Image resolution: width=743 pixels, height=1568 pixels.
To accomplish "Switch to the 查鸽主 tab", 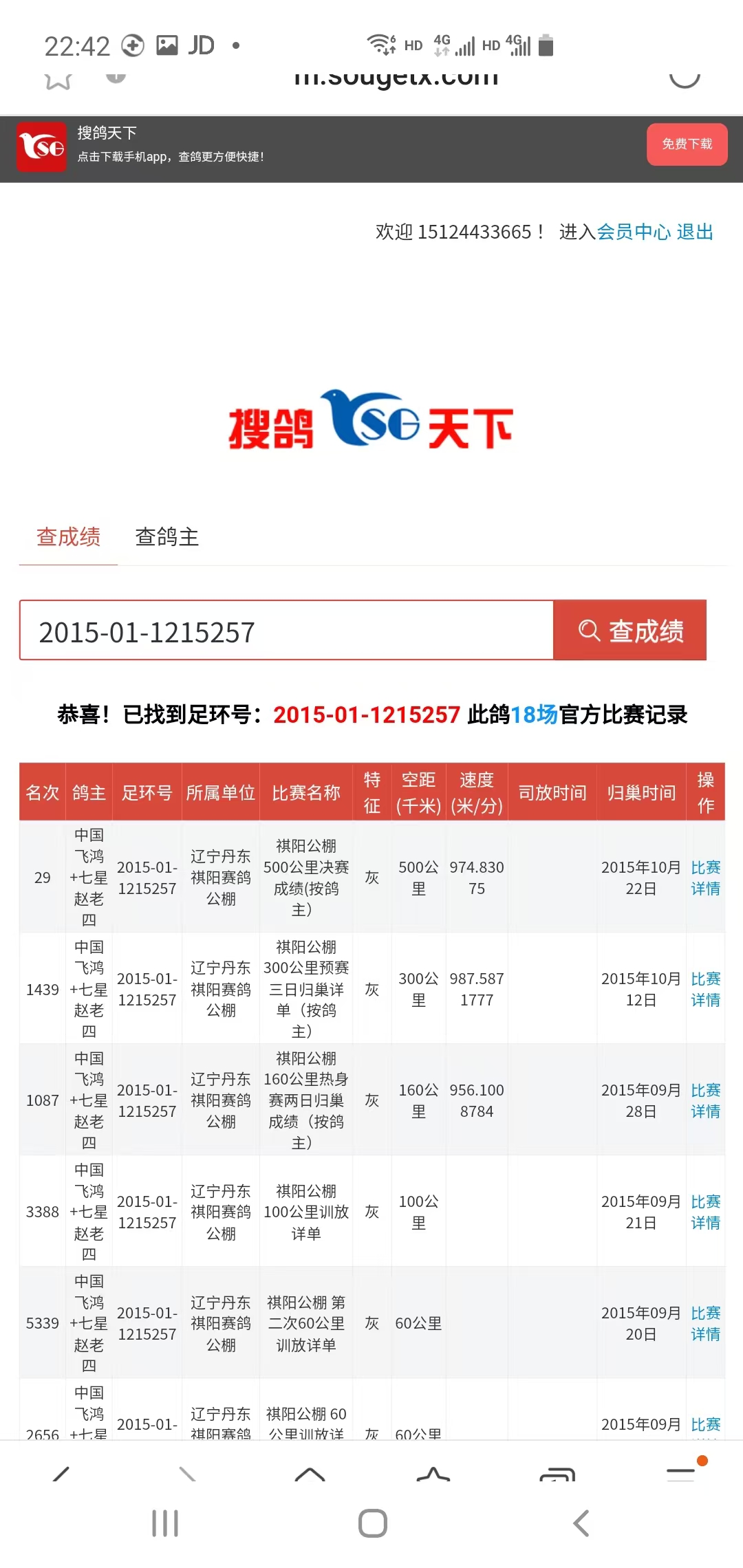I will (x=167, y=537).
